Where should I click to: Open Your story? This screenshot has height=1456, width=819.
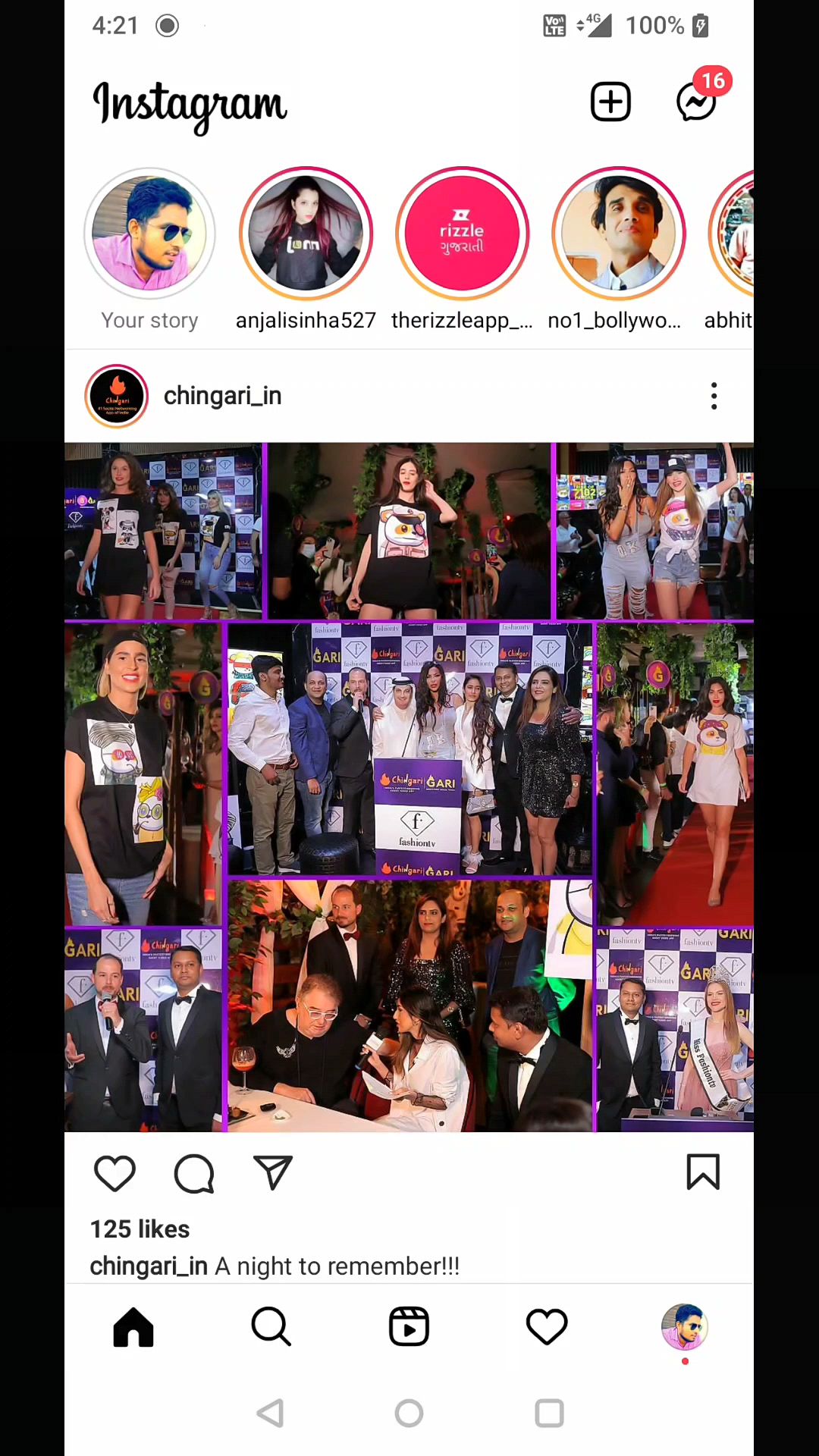[149, 234]
